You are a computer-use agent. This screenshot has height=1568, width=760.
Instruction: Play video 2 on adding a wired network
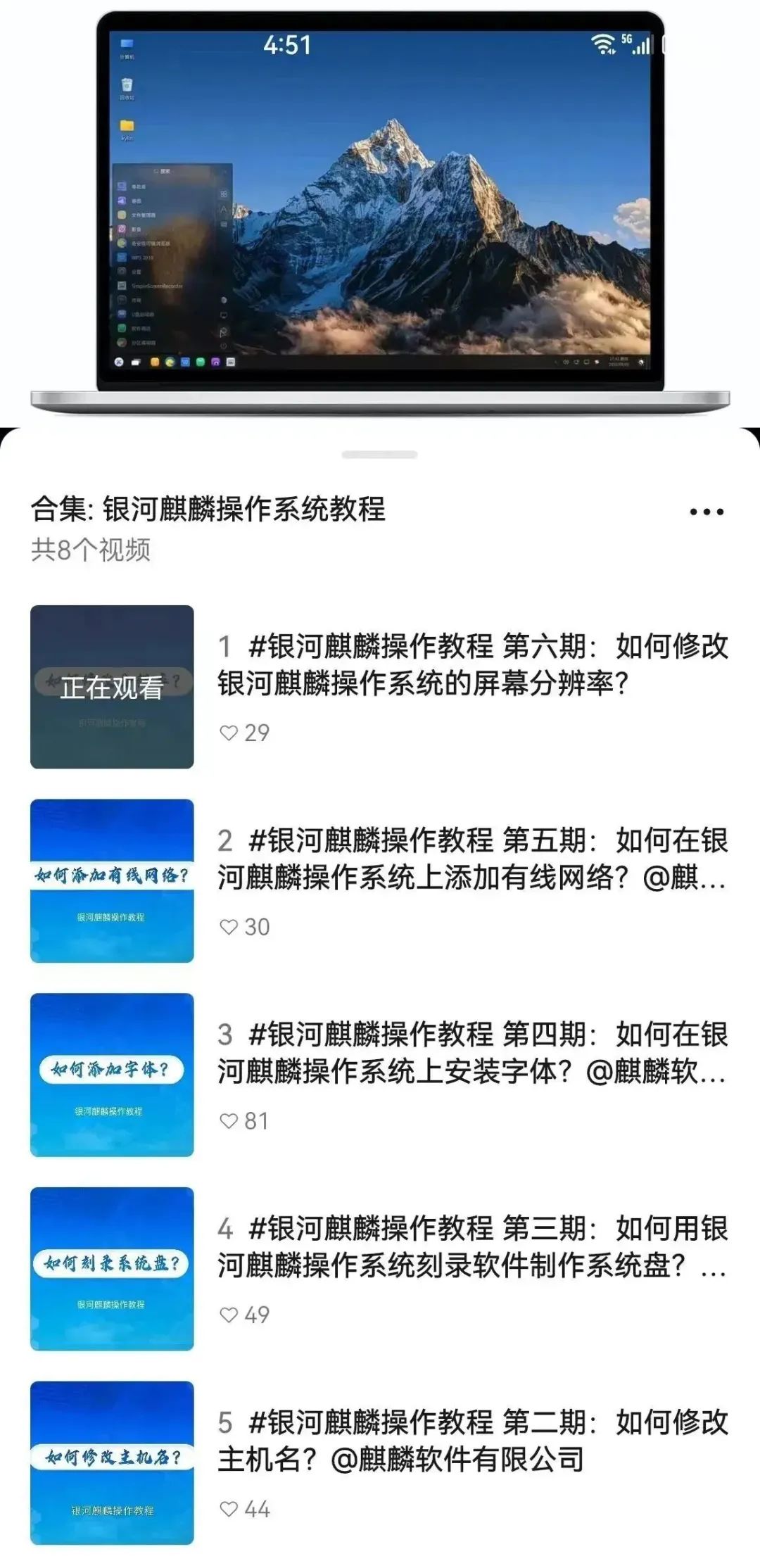click(x=471, y=859)
